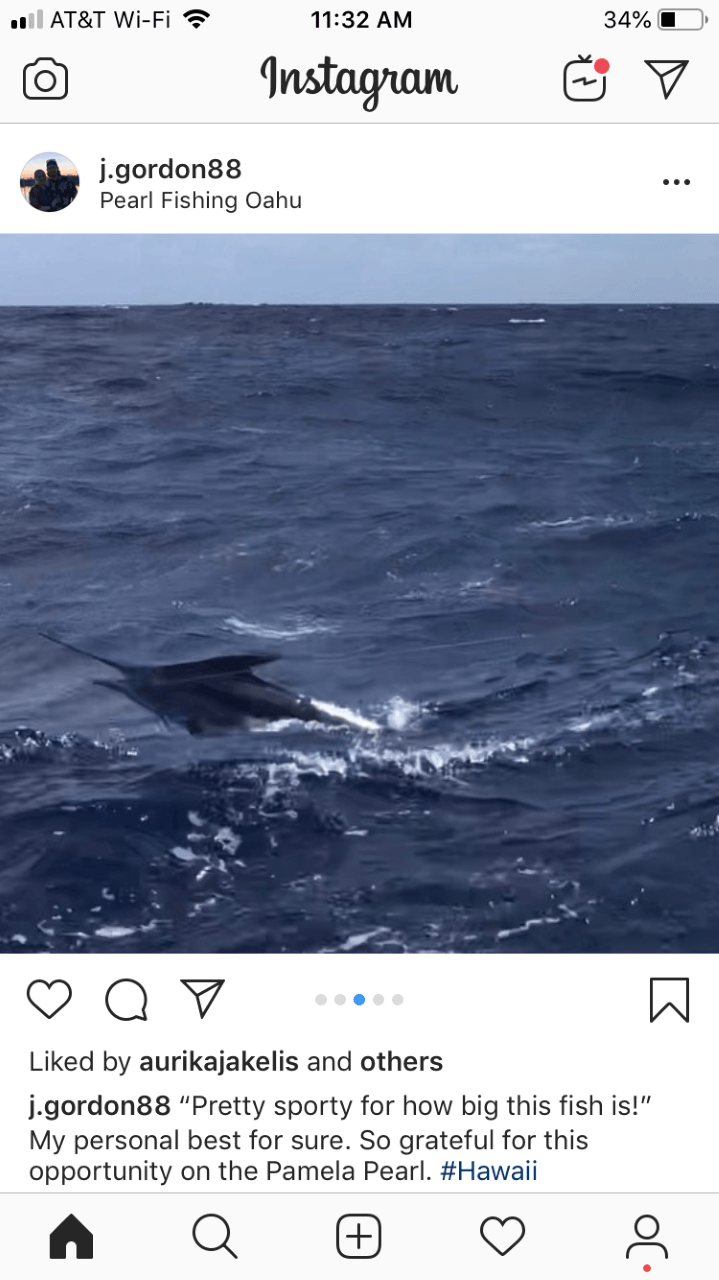Open IGTV from the top bar
The height and width of the screenshot is (1280, 719).
click(x=586, y=80)
